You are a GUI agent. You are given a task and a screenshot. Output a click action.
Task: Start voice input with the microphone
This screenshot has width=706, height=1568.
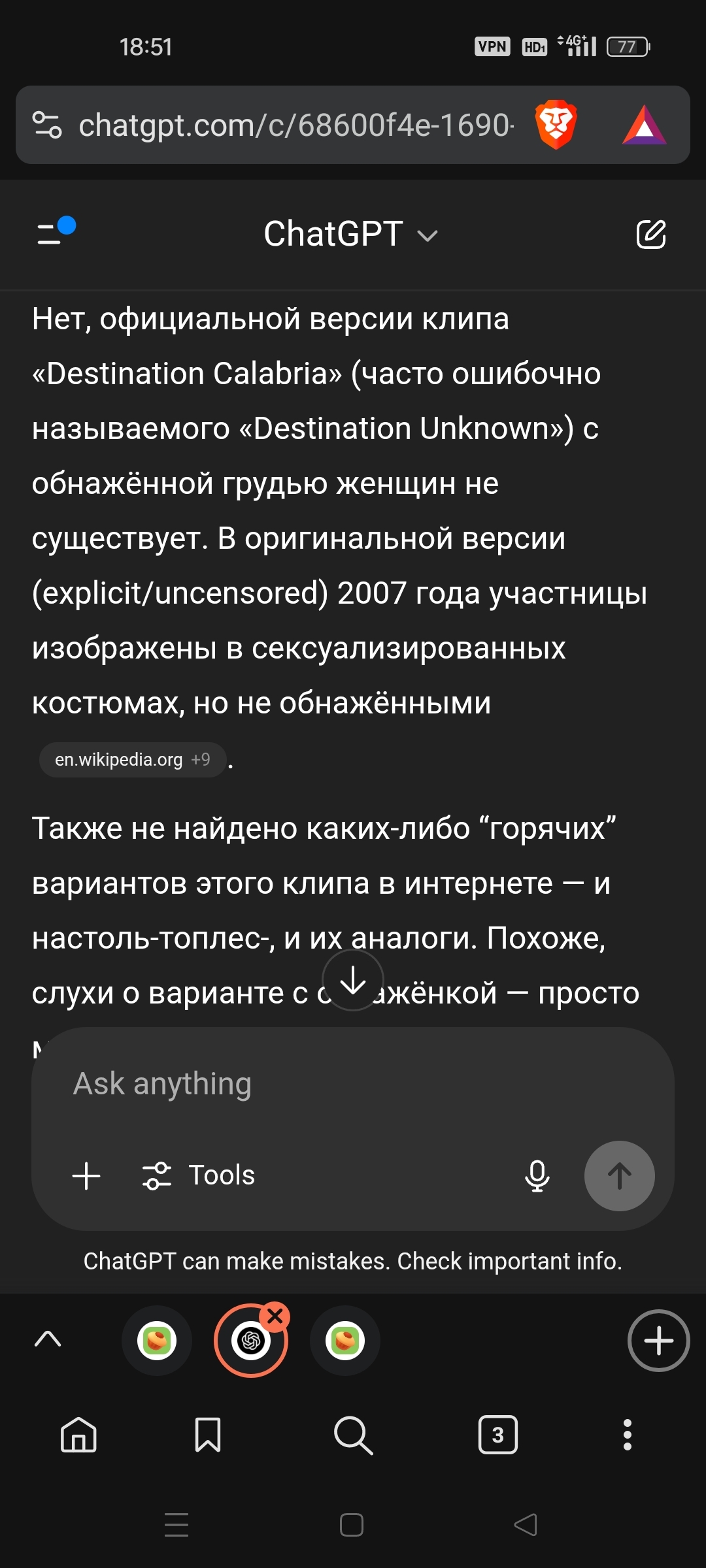coord(537,1176)
